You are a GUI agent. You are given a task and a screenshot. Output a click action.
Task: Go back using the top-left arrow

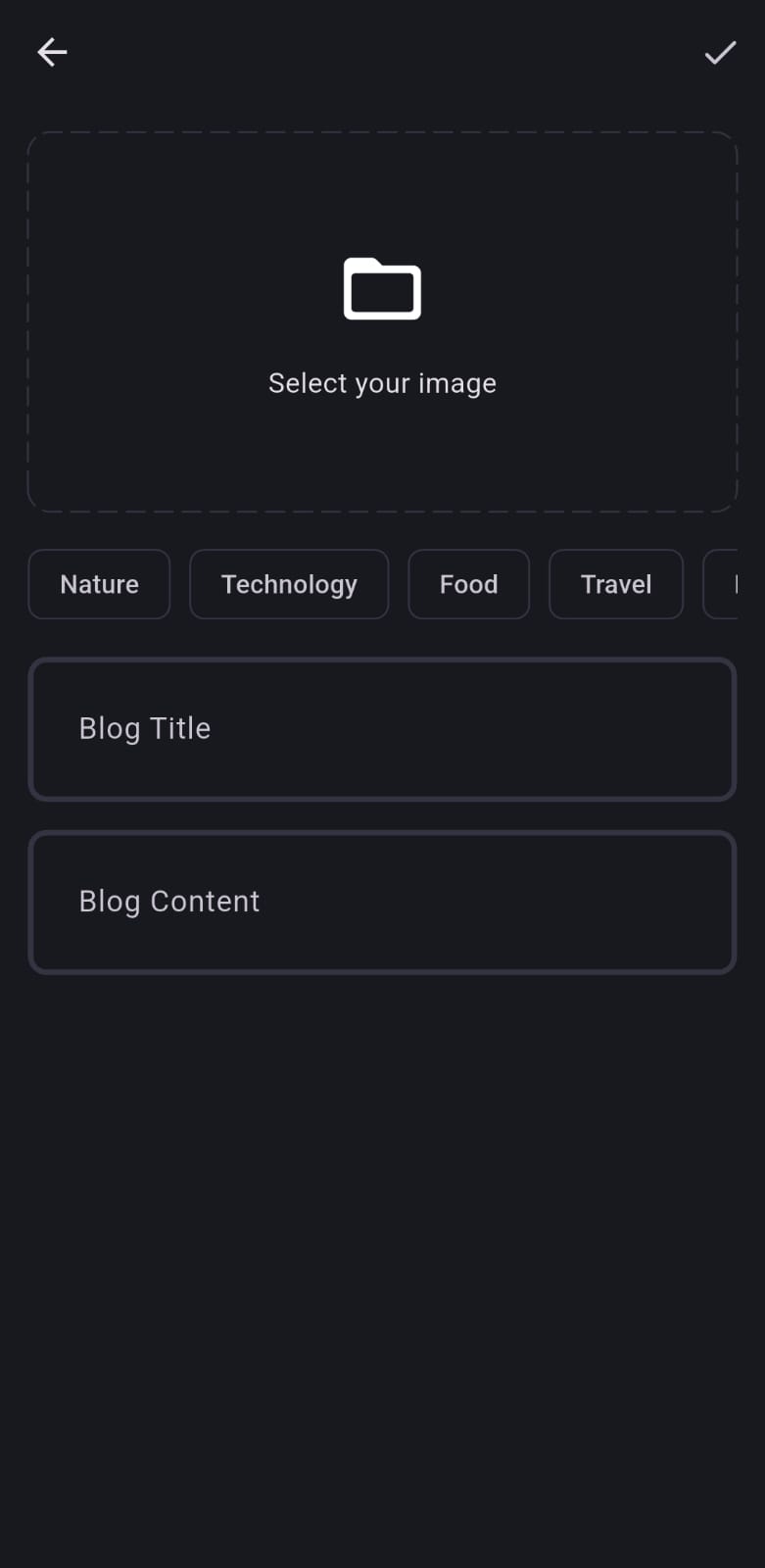52,52
